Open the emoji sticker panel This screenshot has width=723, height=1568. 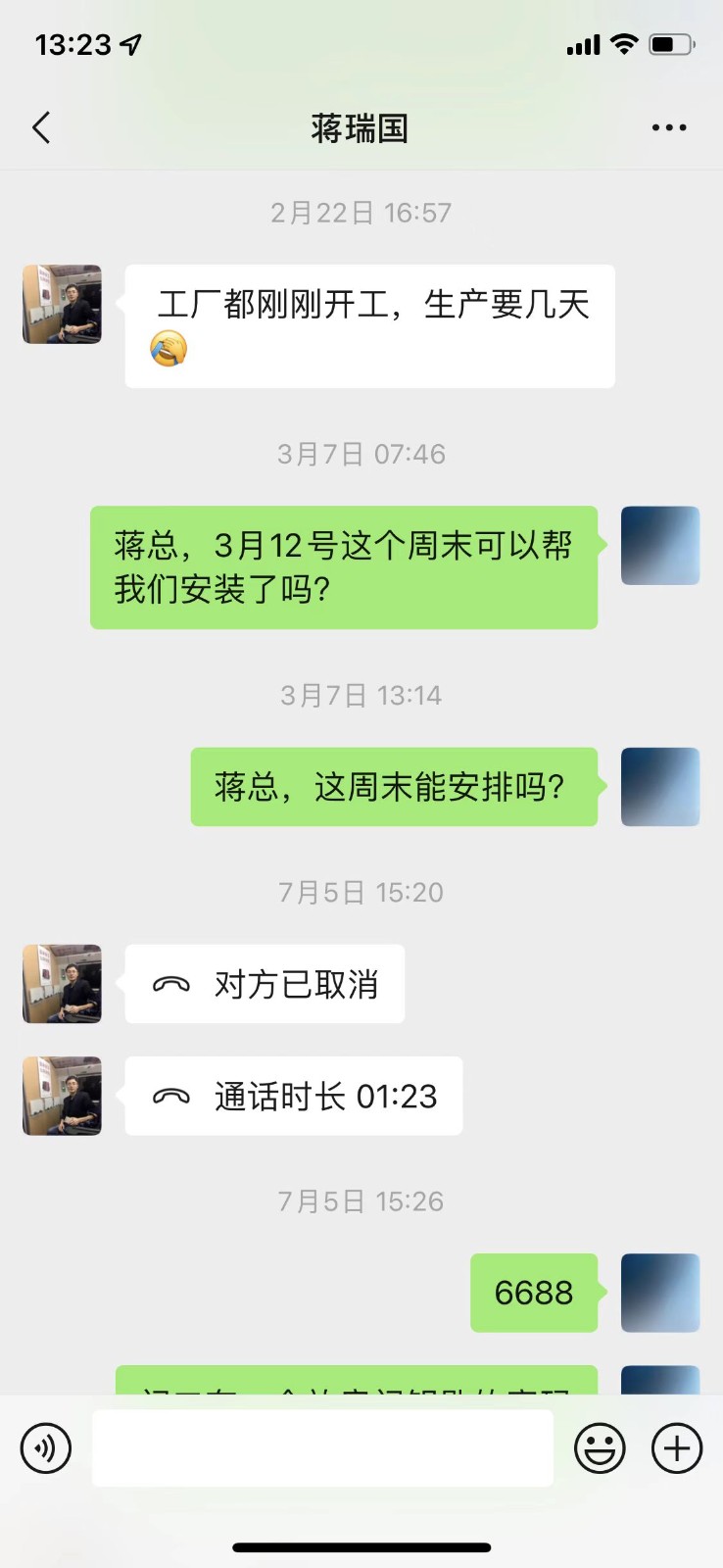[x=600, y=1448]
